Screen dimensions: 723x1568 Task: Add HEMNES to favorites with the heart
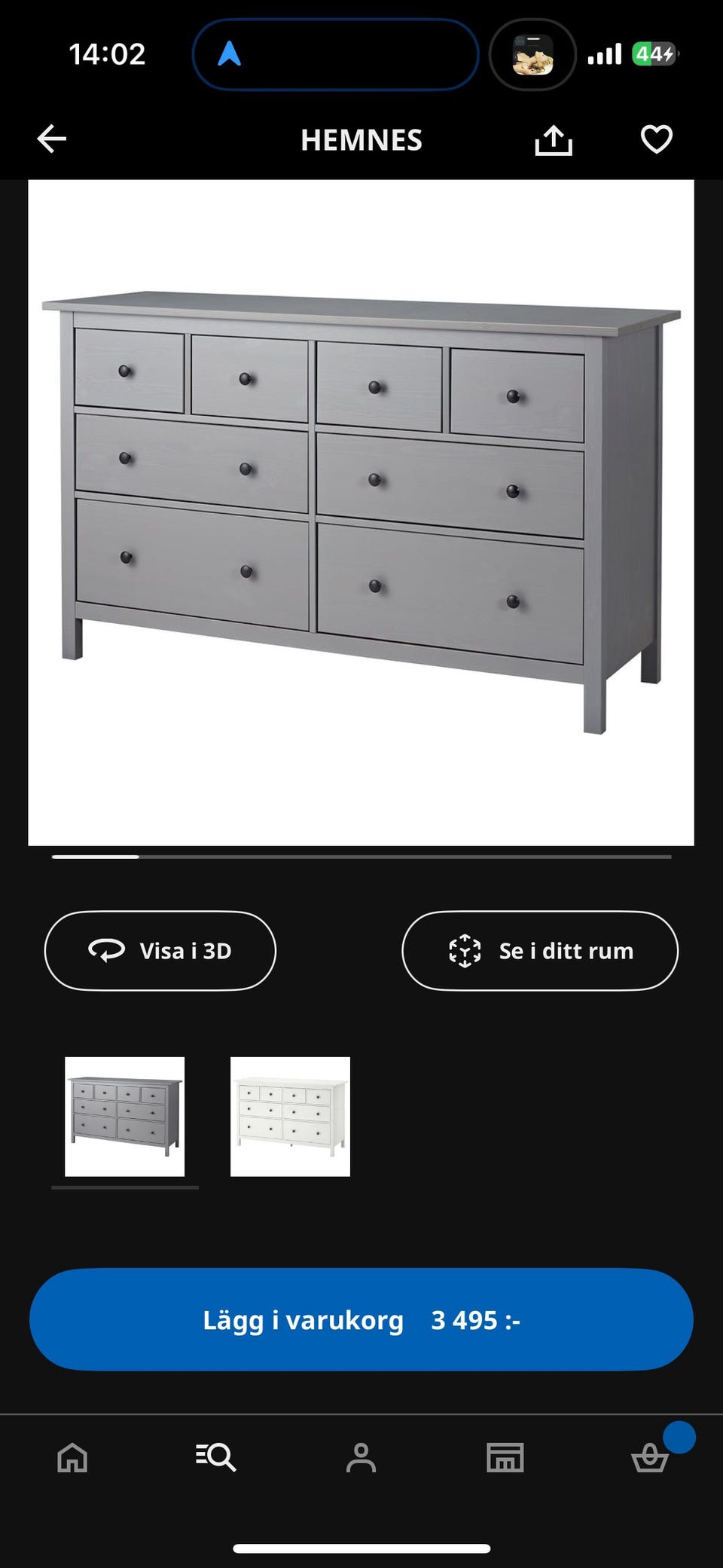coord(656,139)
